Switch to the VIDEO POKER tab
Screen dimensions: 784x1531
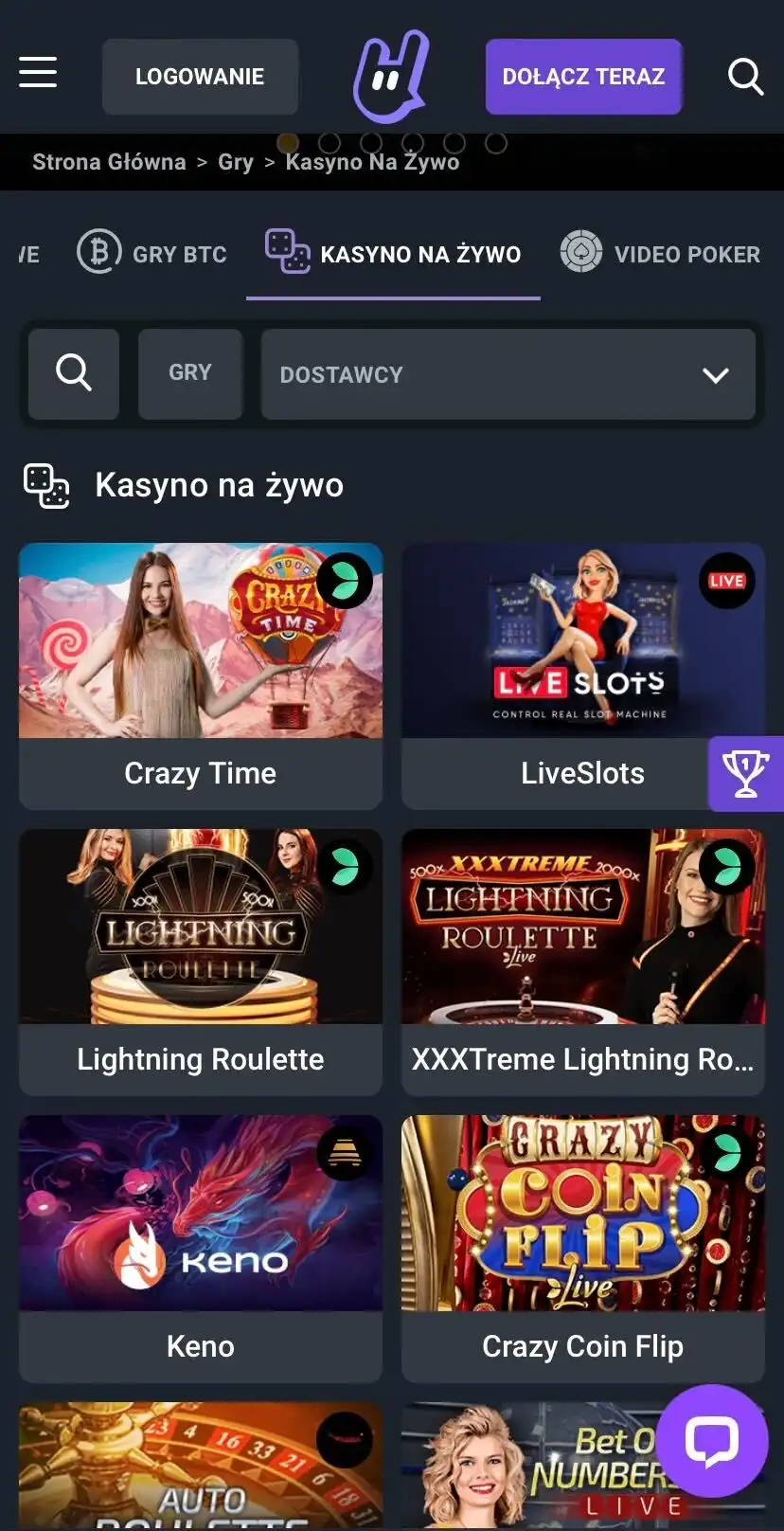coord(661,254)
